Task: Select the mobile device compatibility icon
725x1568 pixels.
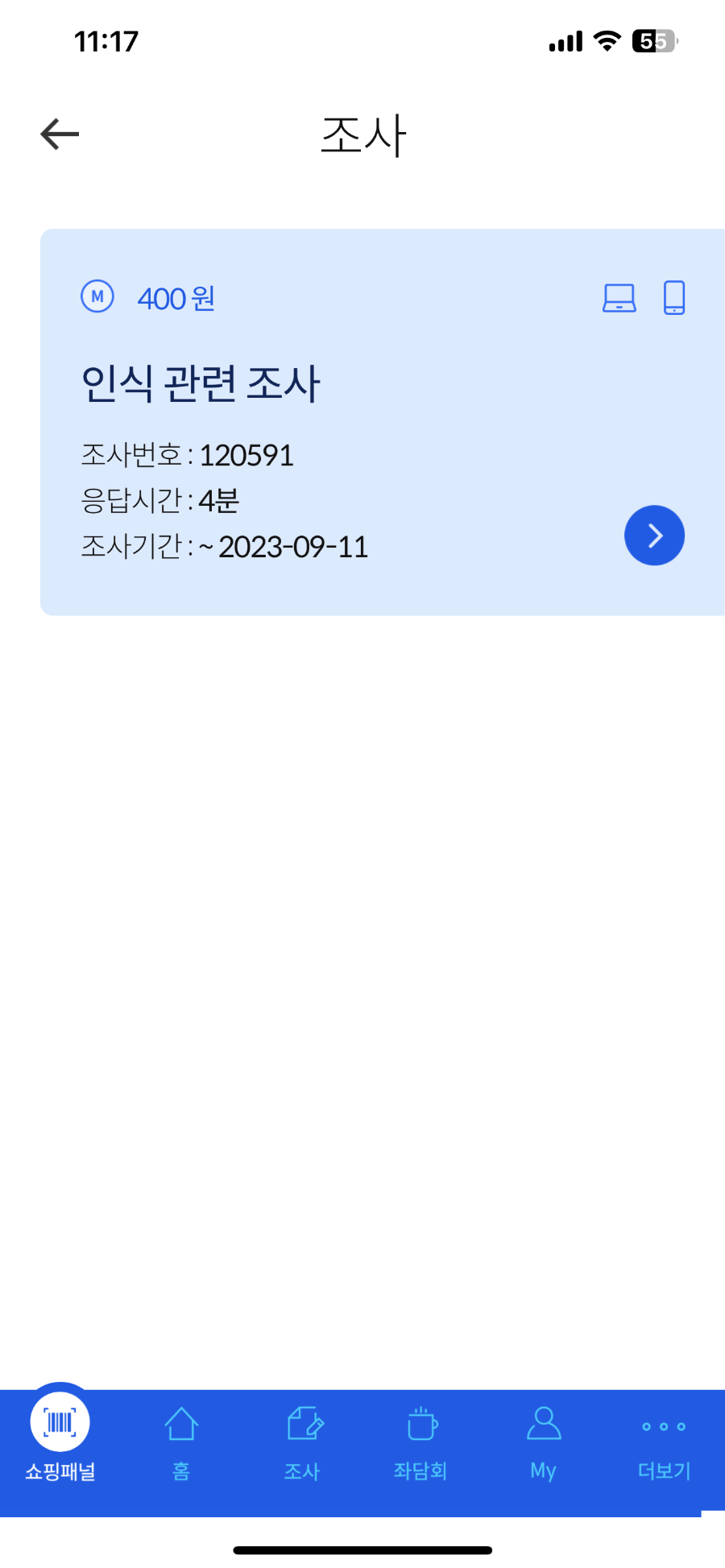Action: [673, 297]
